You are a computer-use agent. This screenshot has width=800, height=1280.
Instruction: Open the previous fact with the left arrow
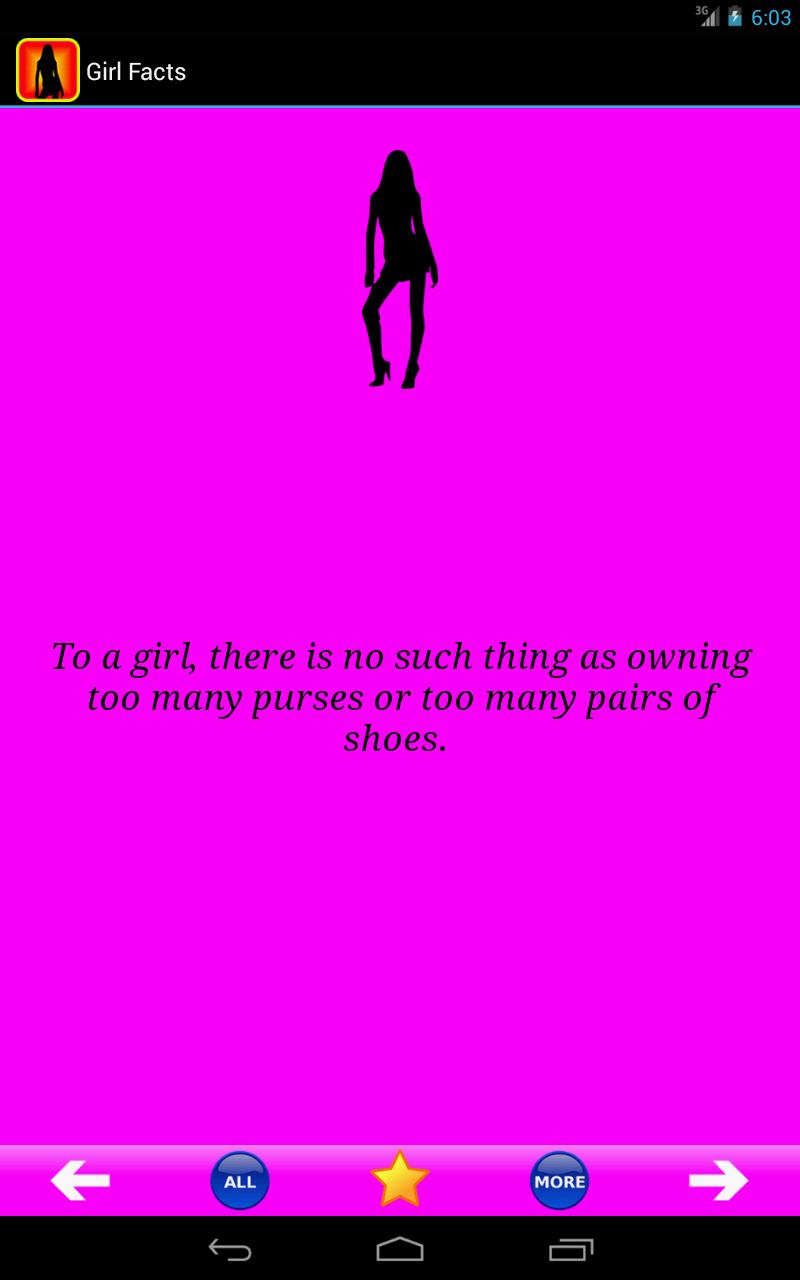point(81,1181)
